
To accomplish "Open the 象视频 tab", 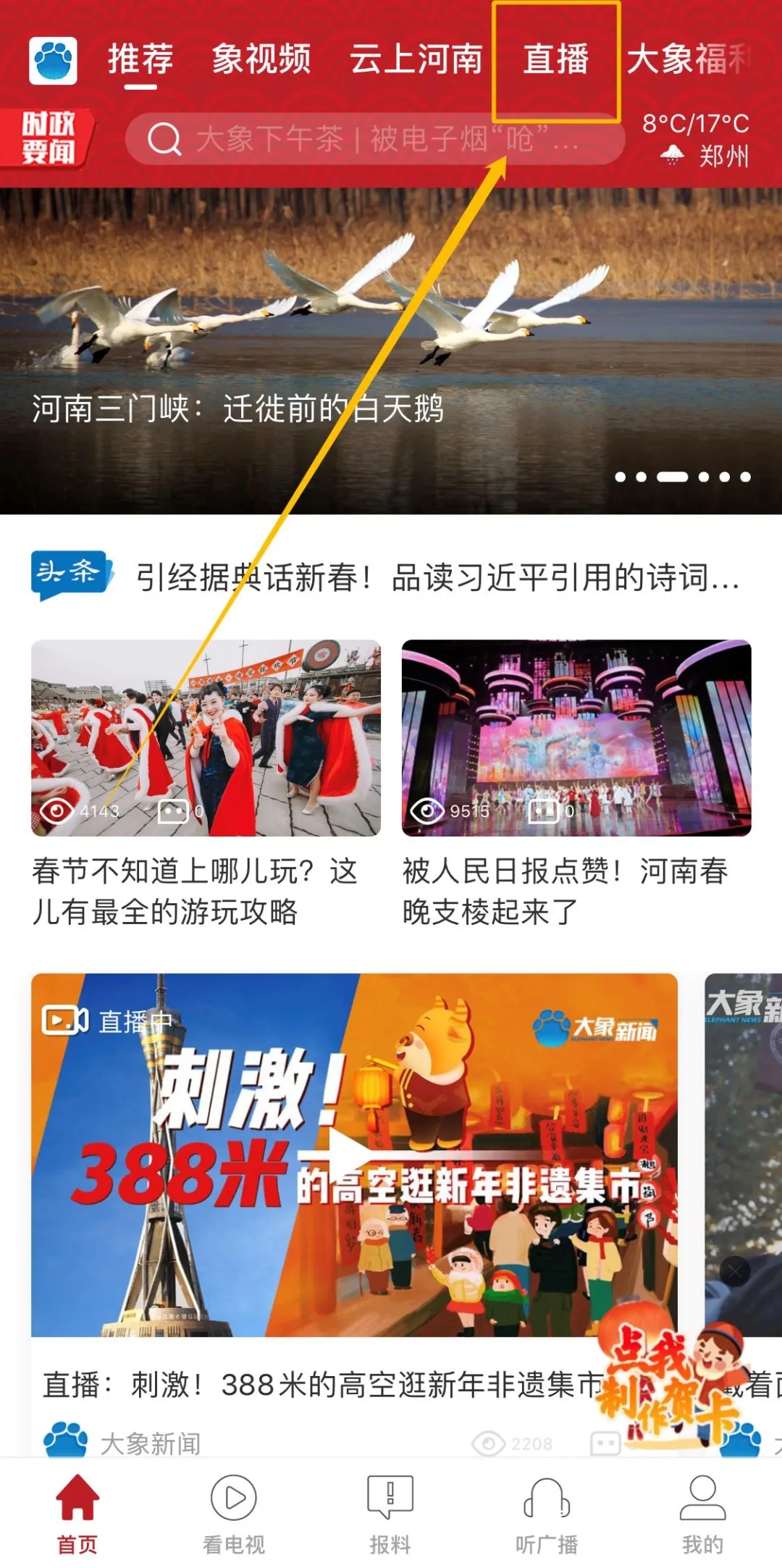I will [261, 59].
